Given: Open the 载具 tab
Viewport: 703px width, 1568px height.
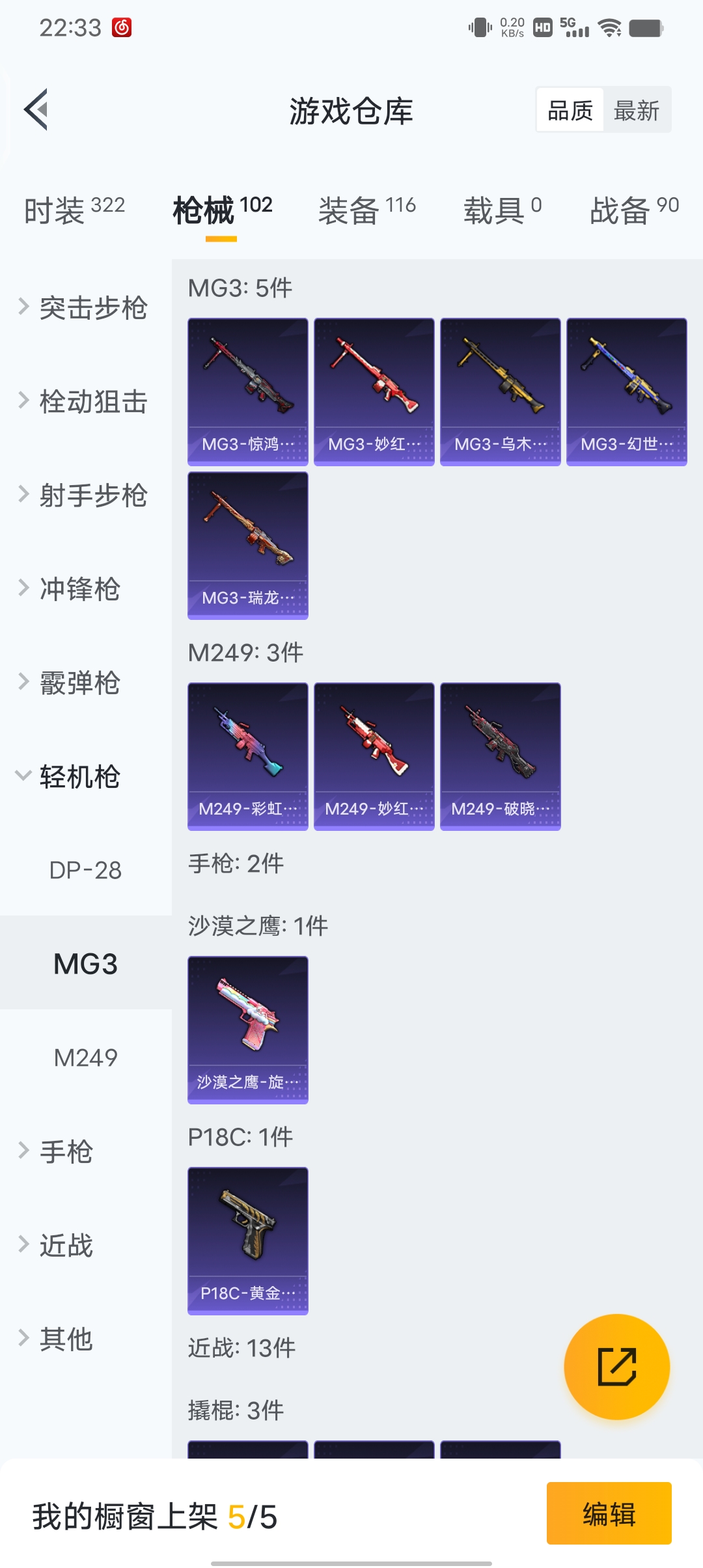Looking at the screenshot, I should pos(502,210).
